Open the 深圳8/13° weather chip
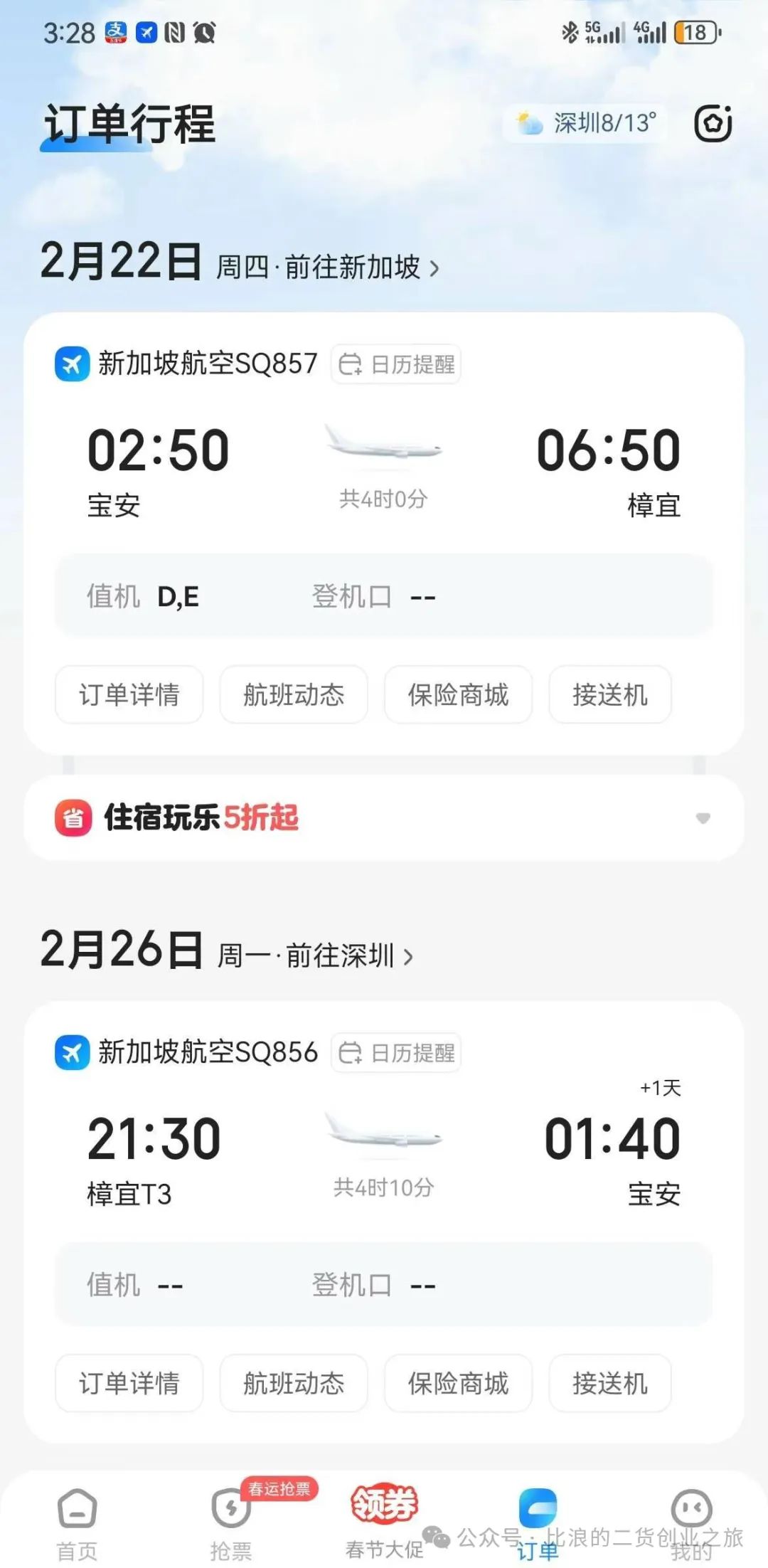This screenshot has width=768, height=1568. [585, 124]
